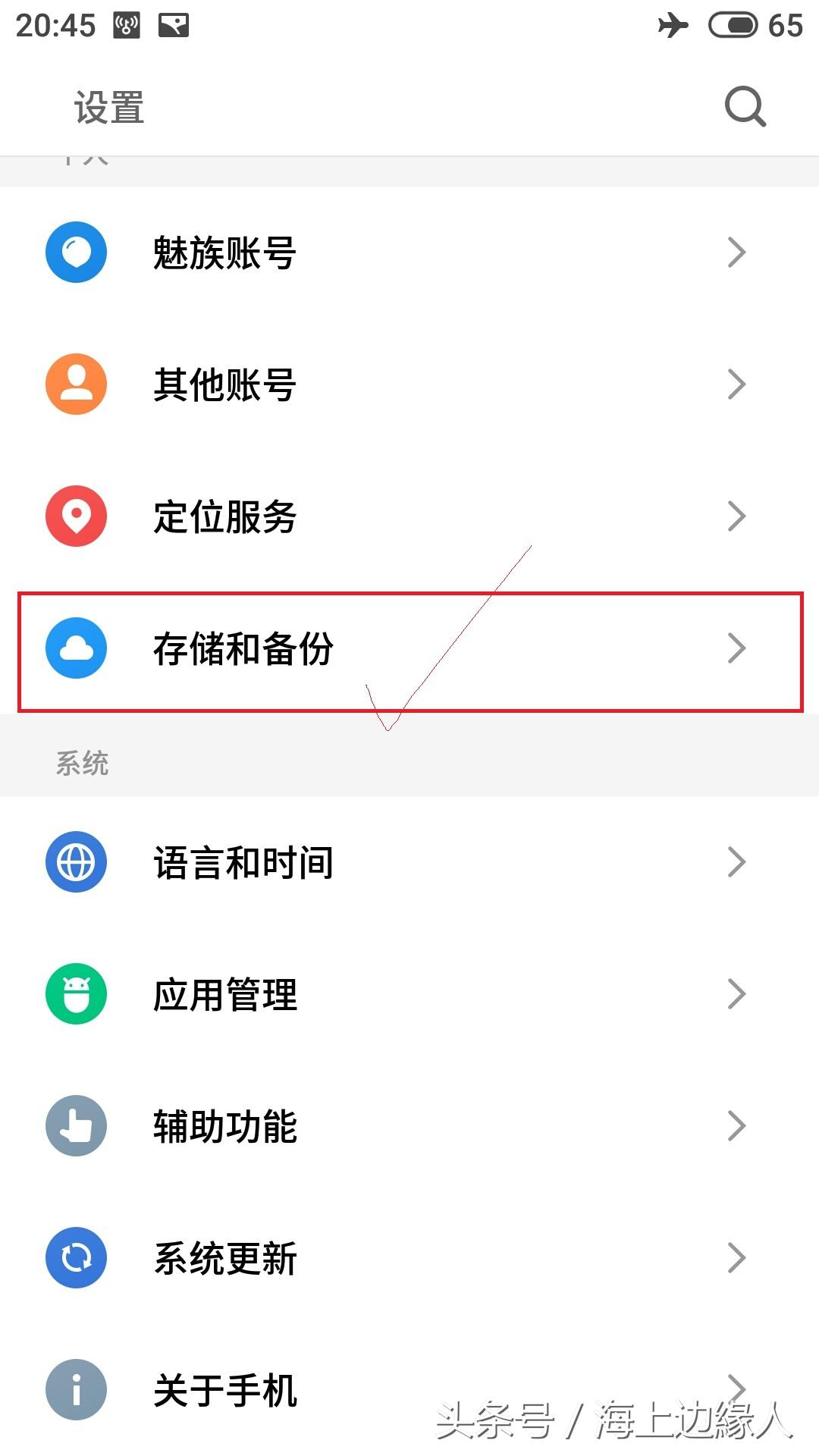The height and width of the screenshot is (1456, 819).
Task: Open 辅助功能 settings
Action: pos(409,1126)
